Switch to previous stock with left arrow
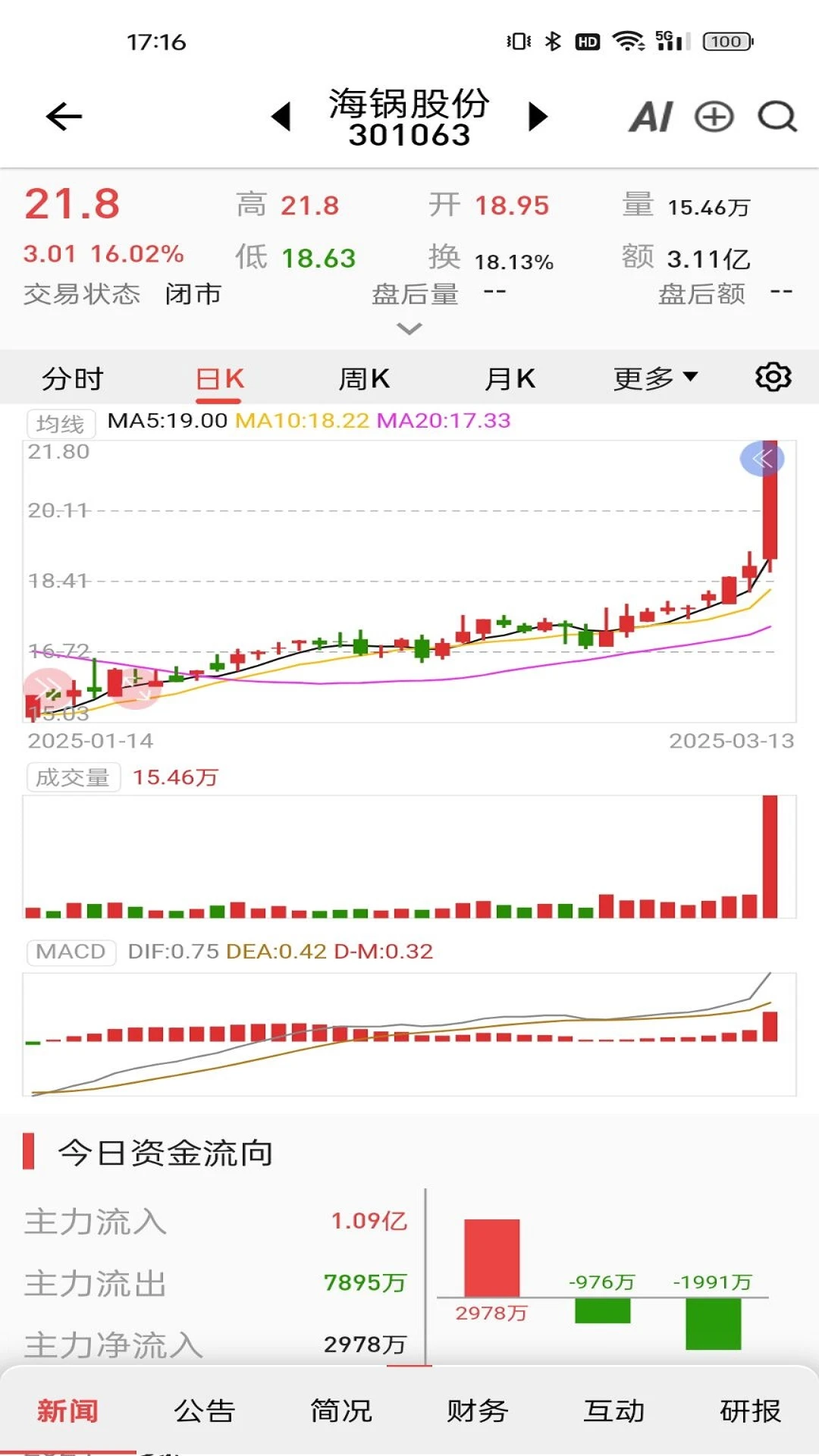This screenshot has height=1456, width=819. 281,115
